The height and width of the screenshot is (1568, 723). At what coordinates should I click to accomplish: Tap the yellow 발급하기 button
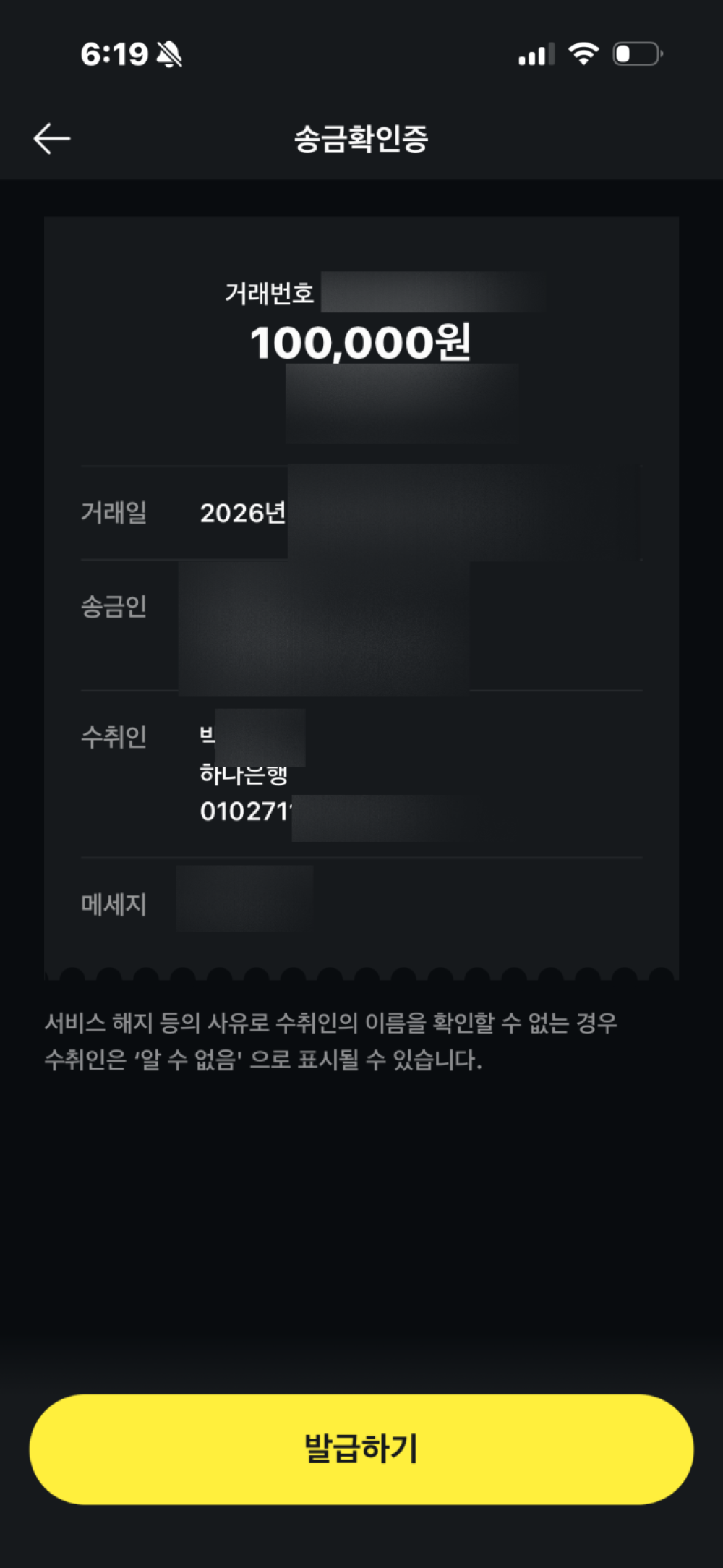[361, 1449]
